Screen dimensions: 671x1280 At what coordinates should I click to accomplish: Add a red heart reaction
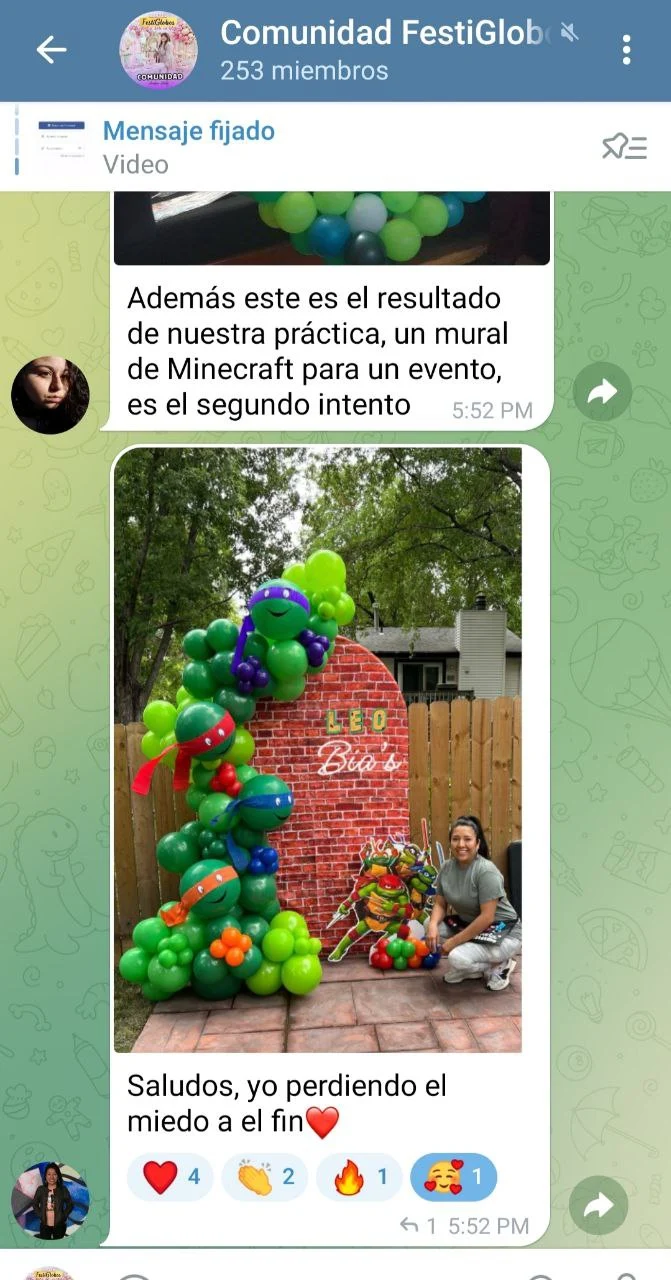[x=170, y=1177]
